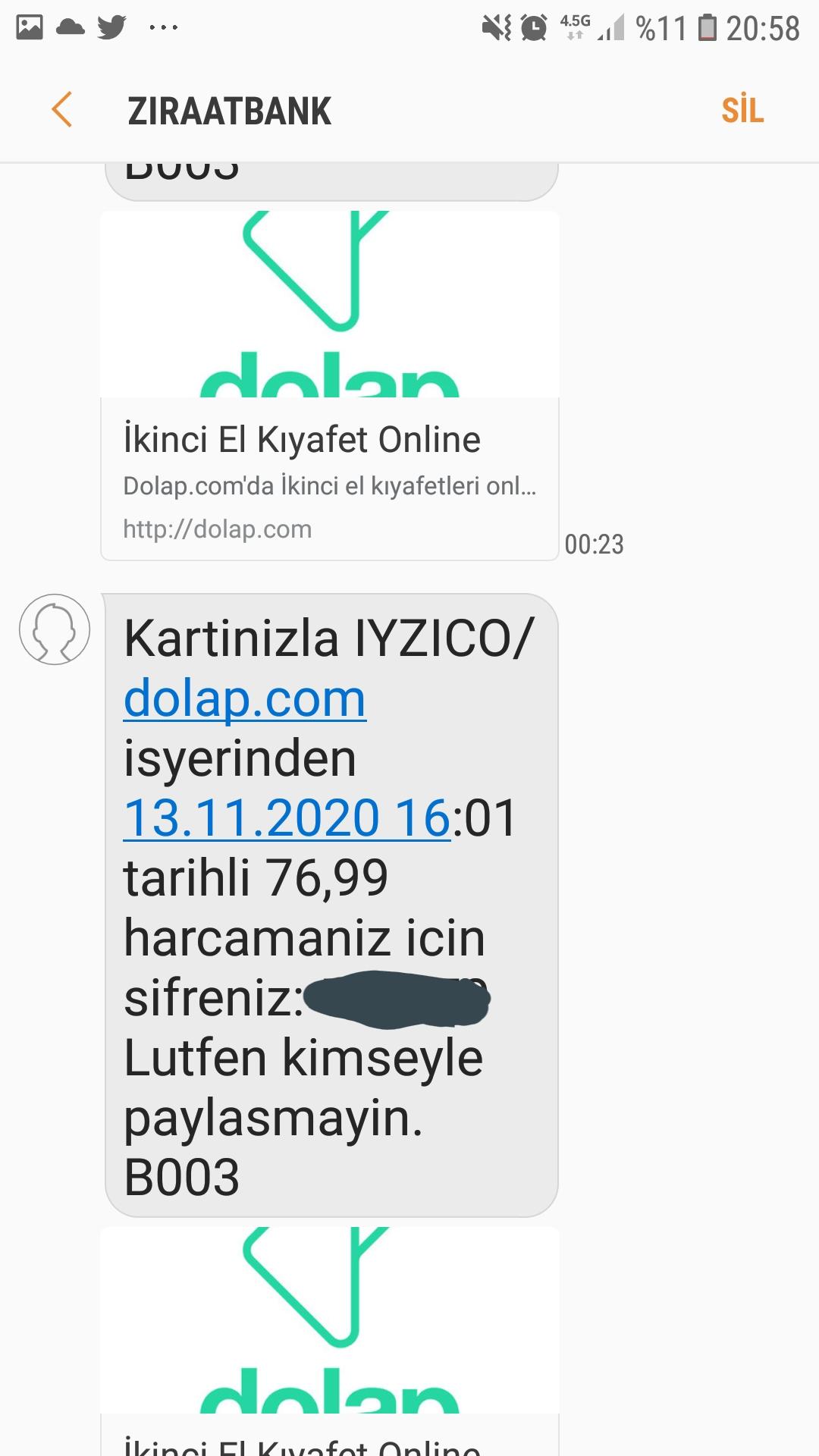Open the sender's contact avatar
819x1456 pixels.
(55, 629)
